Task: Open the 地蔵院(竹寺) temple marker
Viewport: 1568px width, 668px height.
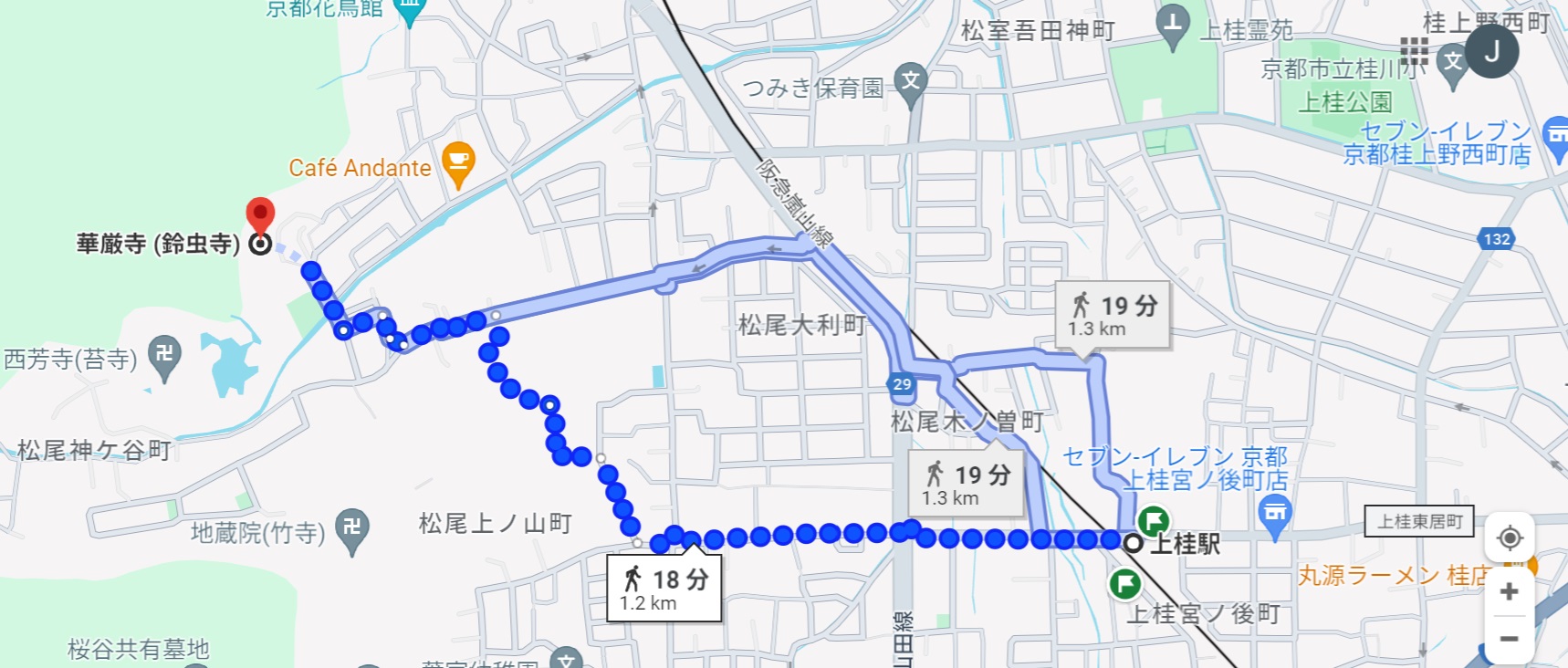Action: click(352, 529)
